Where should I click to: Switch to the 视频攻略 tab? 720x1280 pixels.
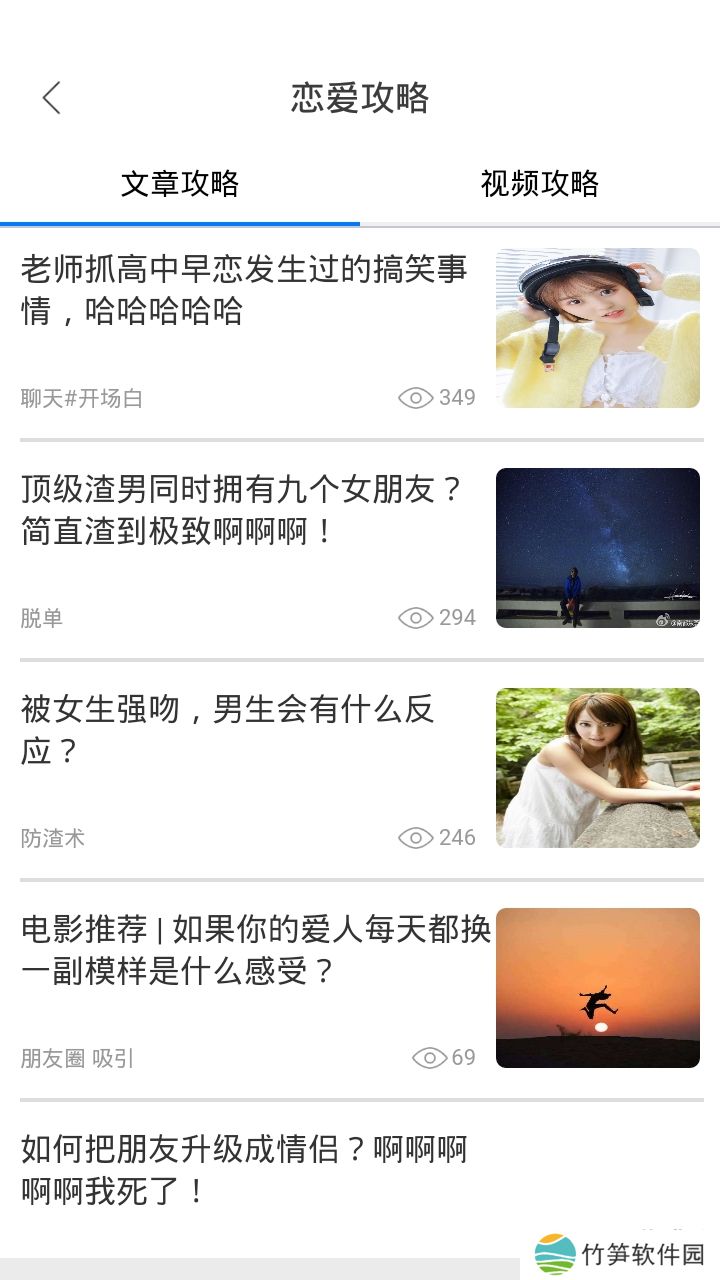540,184
